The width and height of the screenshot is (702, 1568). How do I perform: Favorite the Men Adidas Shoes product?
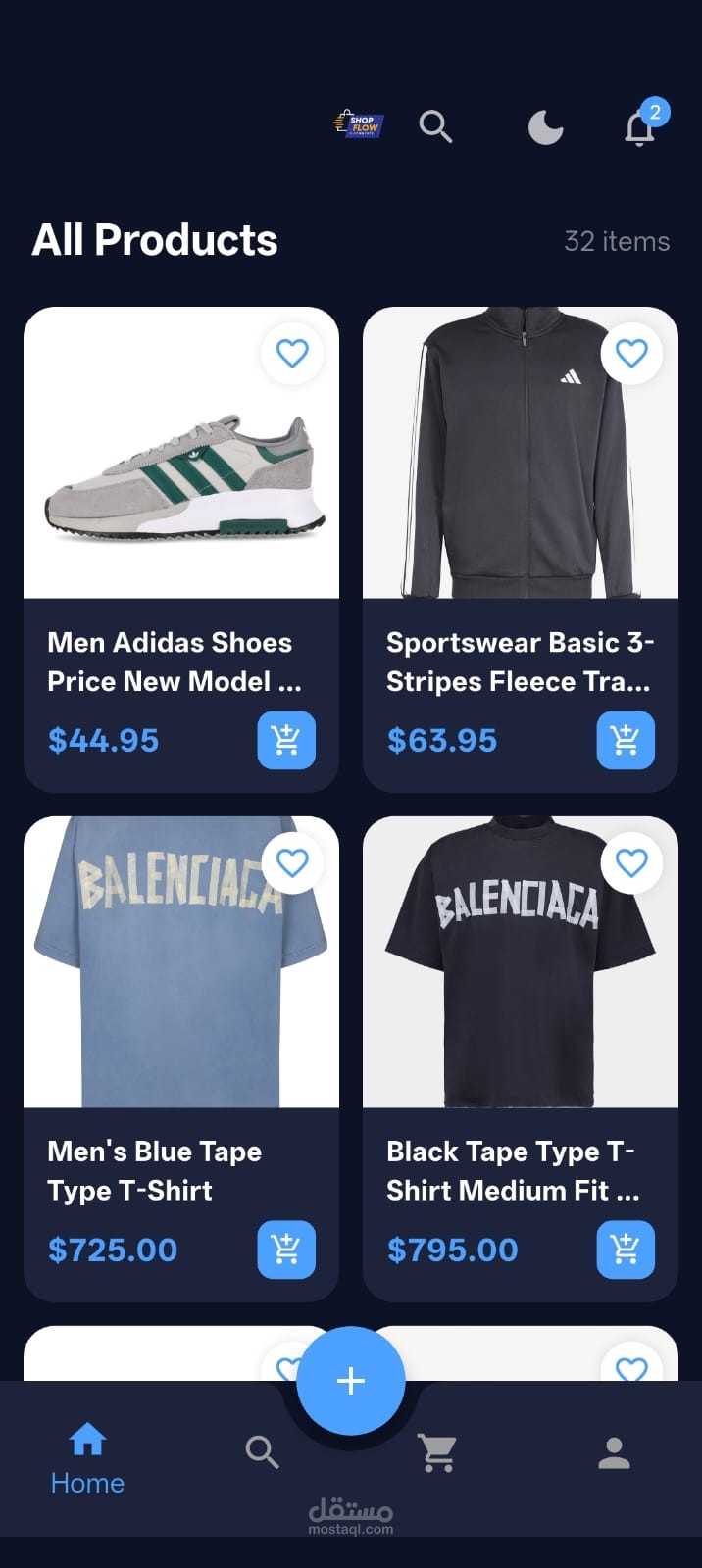tap(292, 353)
